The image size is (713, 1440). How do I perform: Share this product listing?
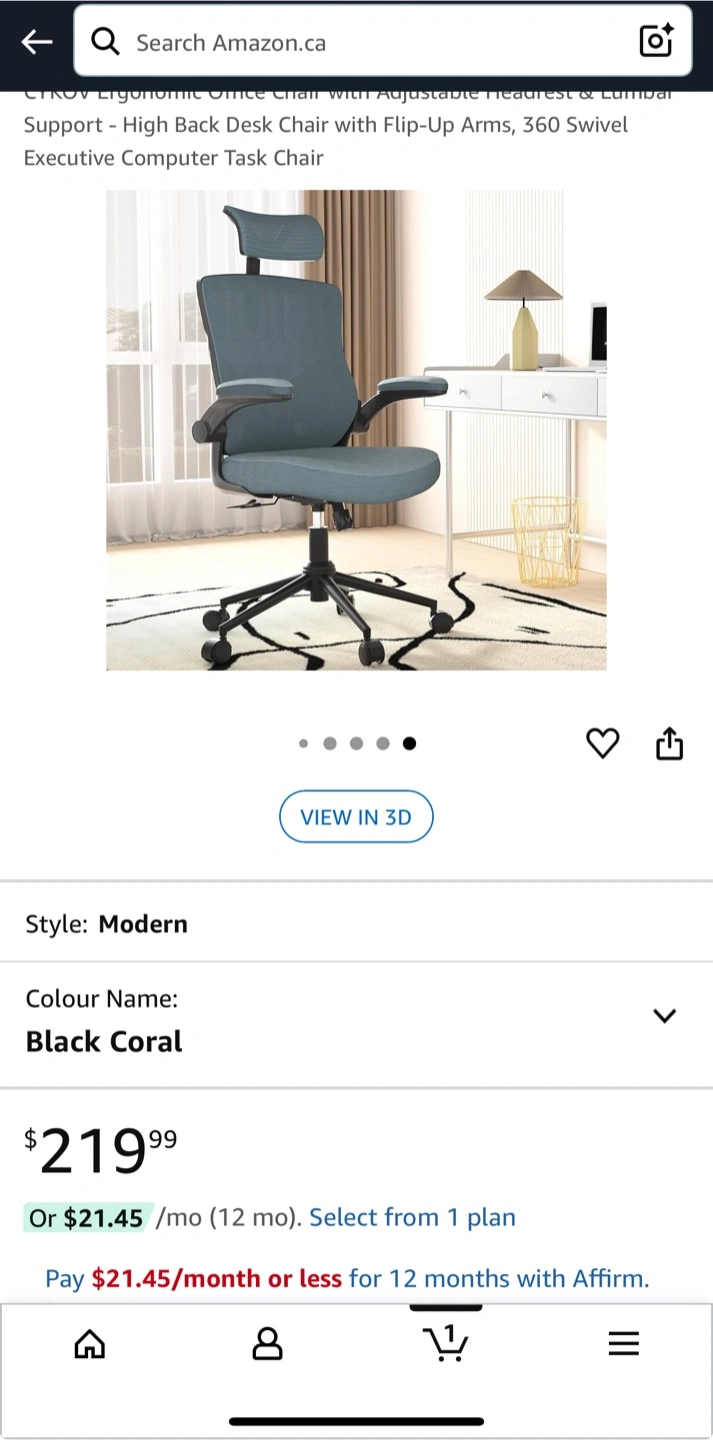669,743
